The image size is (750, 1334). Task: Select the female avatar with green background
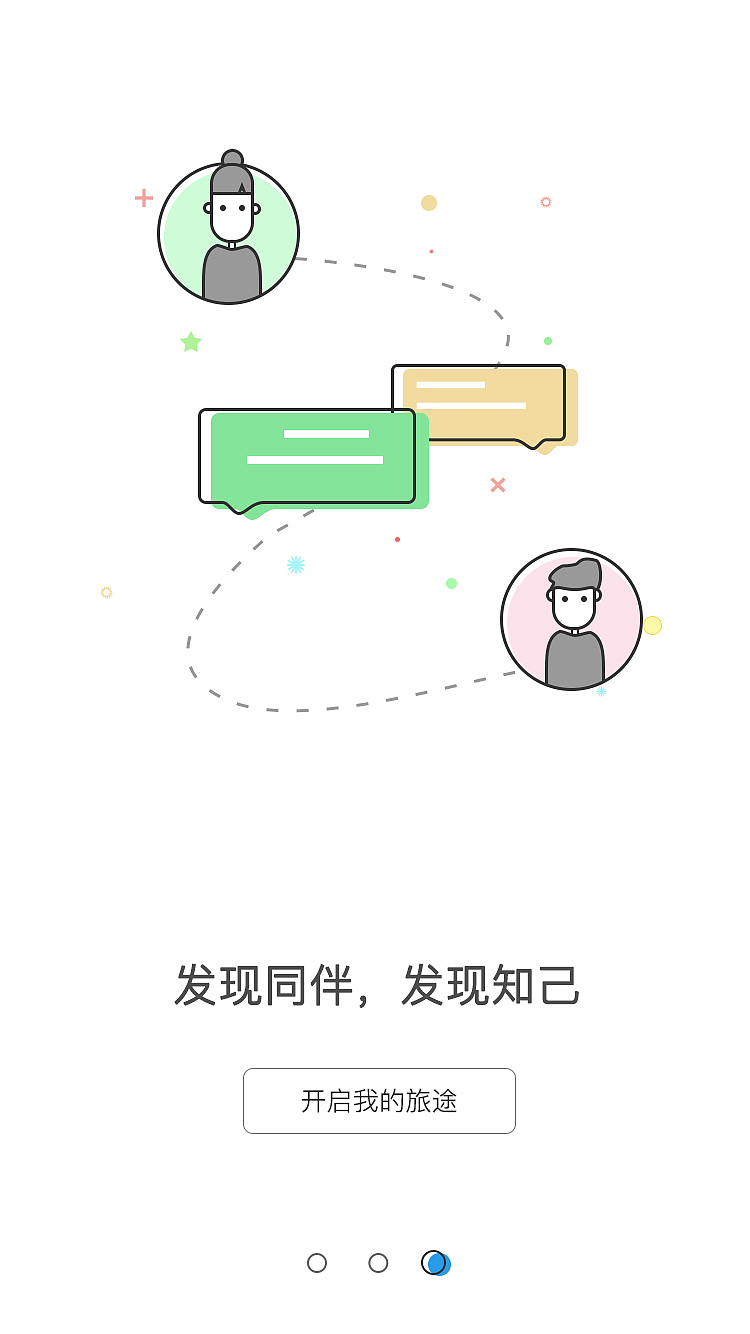point(228,230)
